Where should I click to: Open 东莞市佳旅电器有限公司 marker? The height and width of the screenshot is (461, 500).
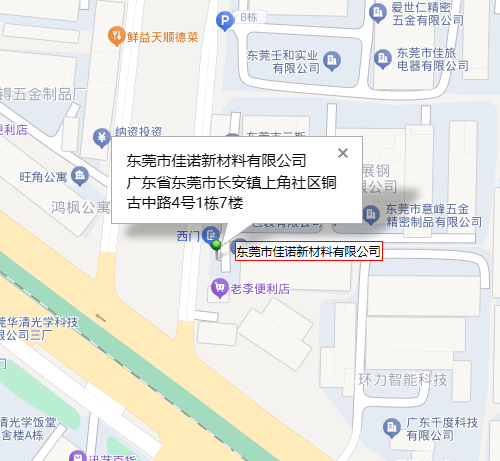(382, 59)
